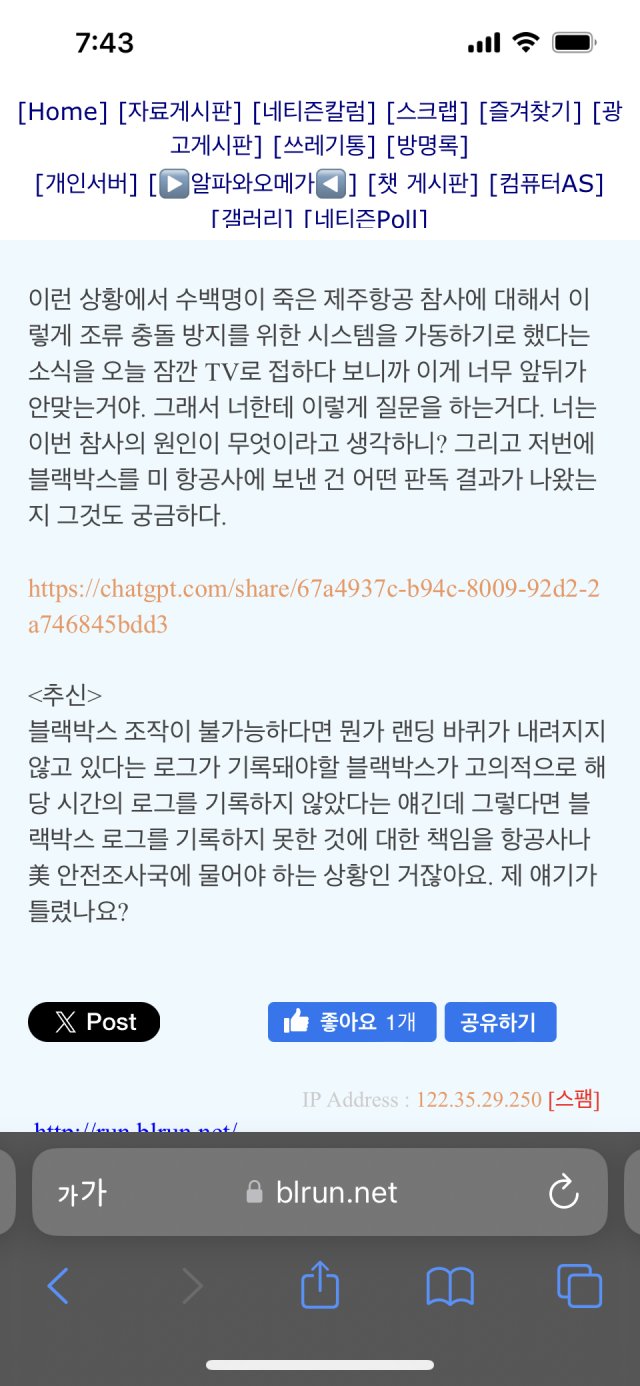Open the 개인서버 link
The height and width of the screenshot is (1386, 640).
[x=86, y=184]
